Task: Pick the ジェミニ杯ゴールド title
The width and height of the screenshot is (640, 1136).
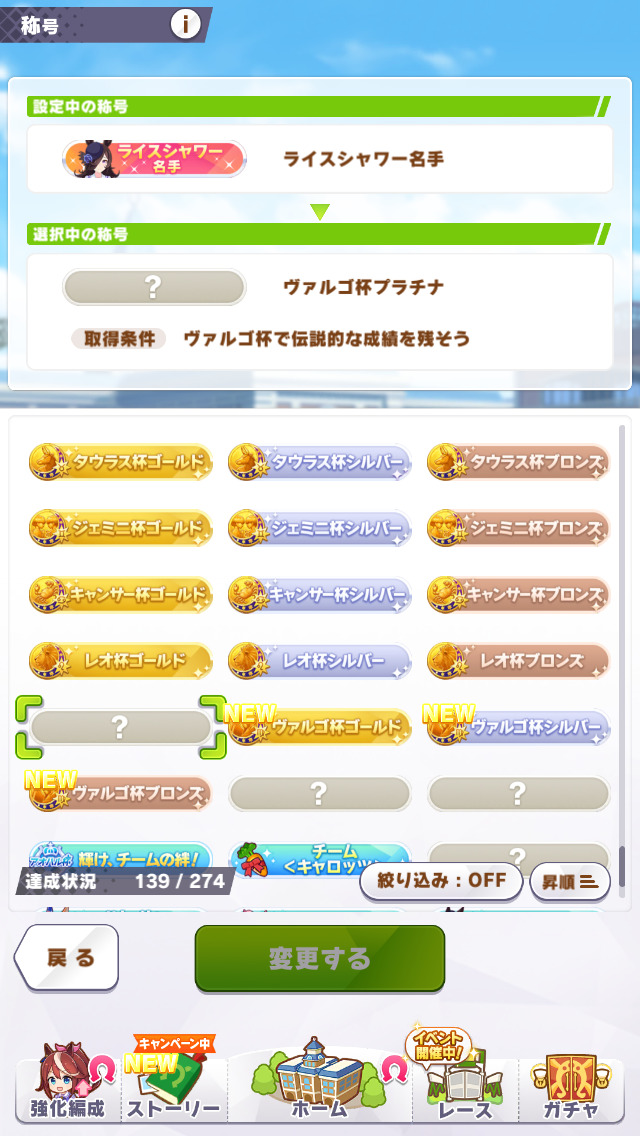Action: [x=120, y=528]
